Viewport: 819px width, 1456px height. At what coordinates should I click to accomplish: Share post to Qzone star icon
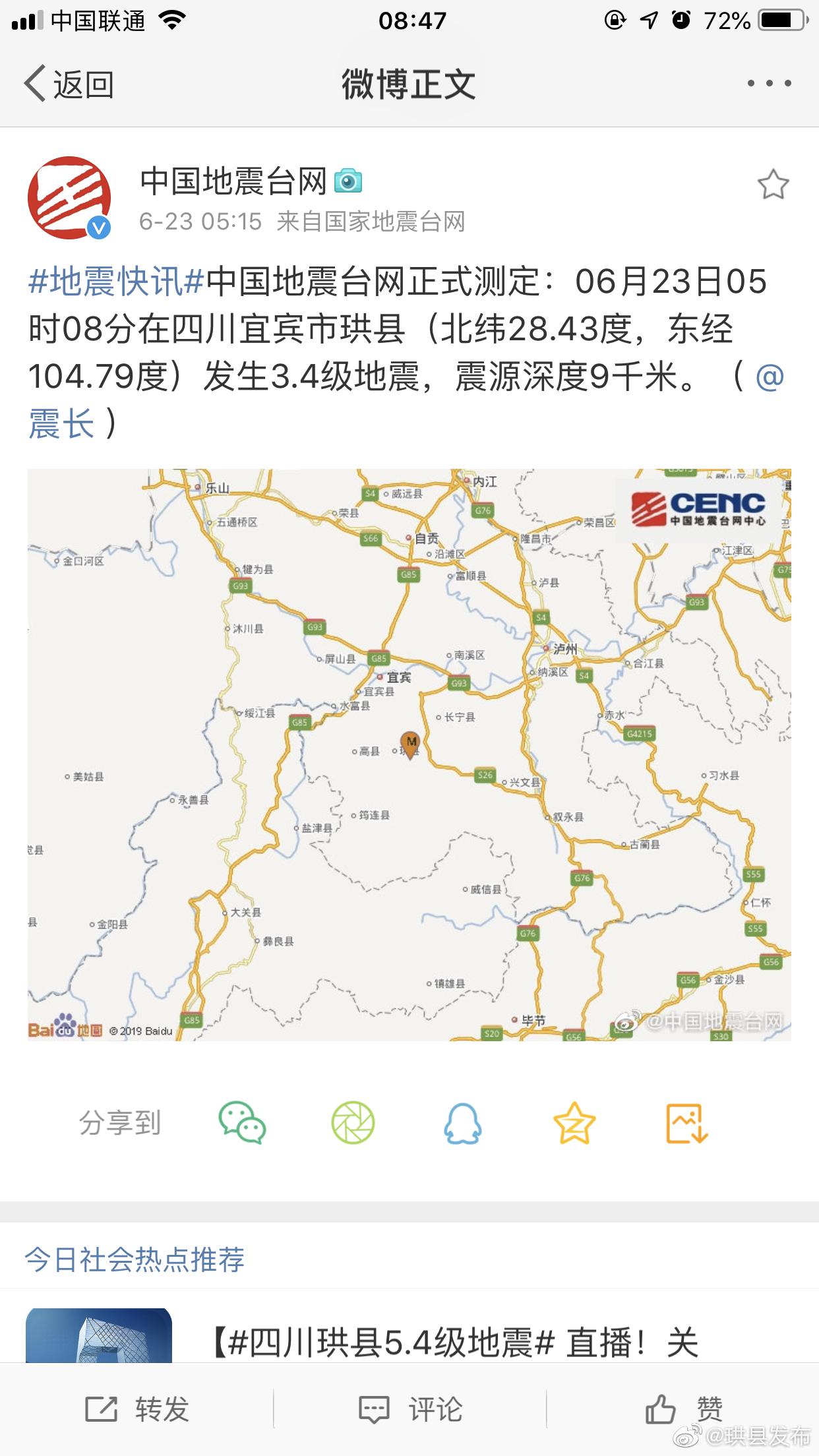tap(574, 1122)
